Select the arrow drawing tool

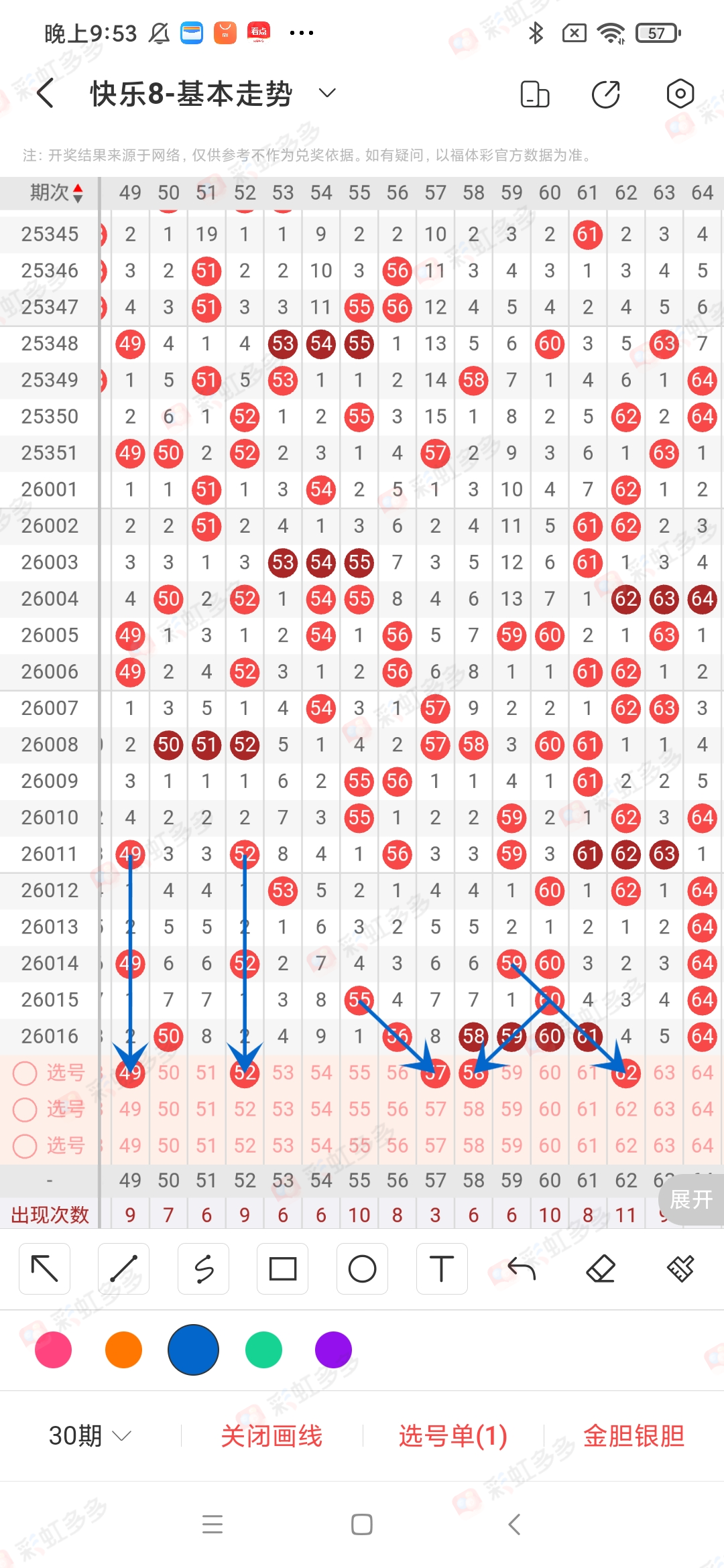[x=45, y=1268]
